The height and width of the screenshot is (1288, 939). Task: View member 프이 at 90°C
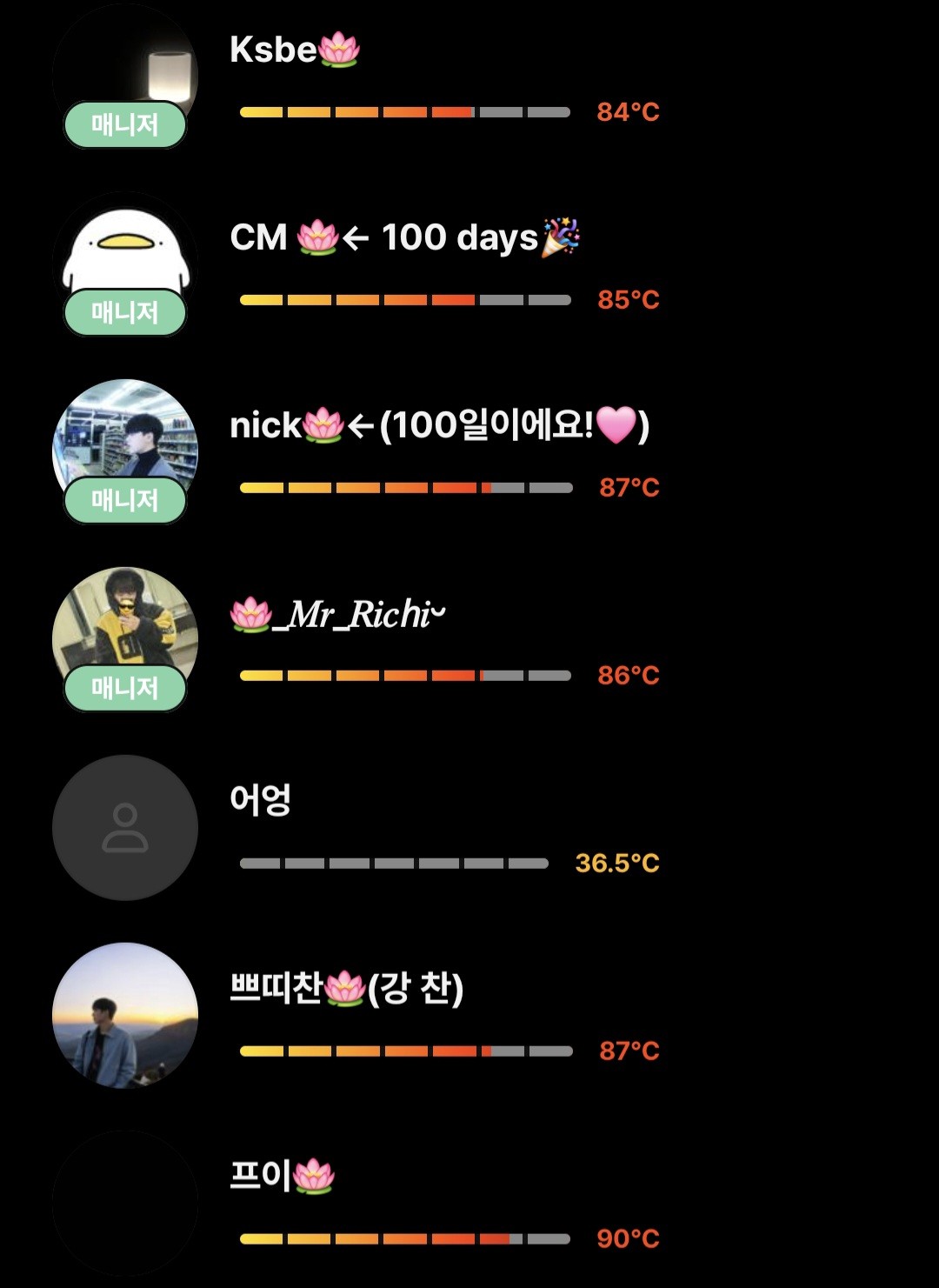point(282,1177)
